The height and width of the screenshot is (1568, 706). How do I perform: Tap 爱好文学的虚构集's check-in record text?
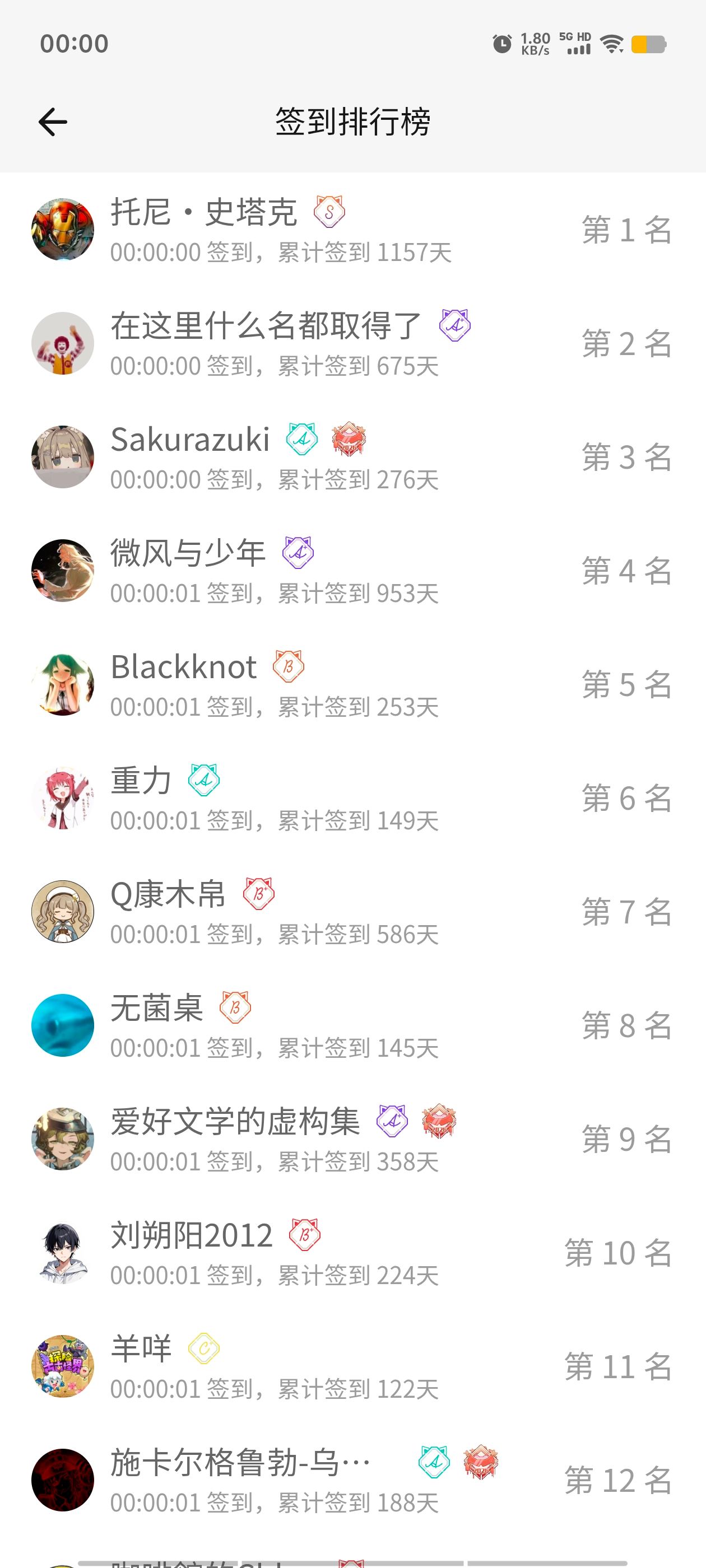(x=273, y=1163)
